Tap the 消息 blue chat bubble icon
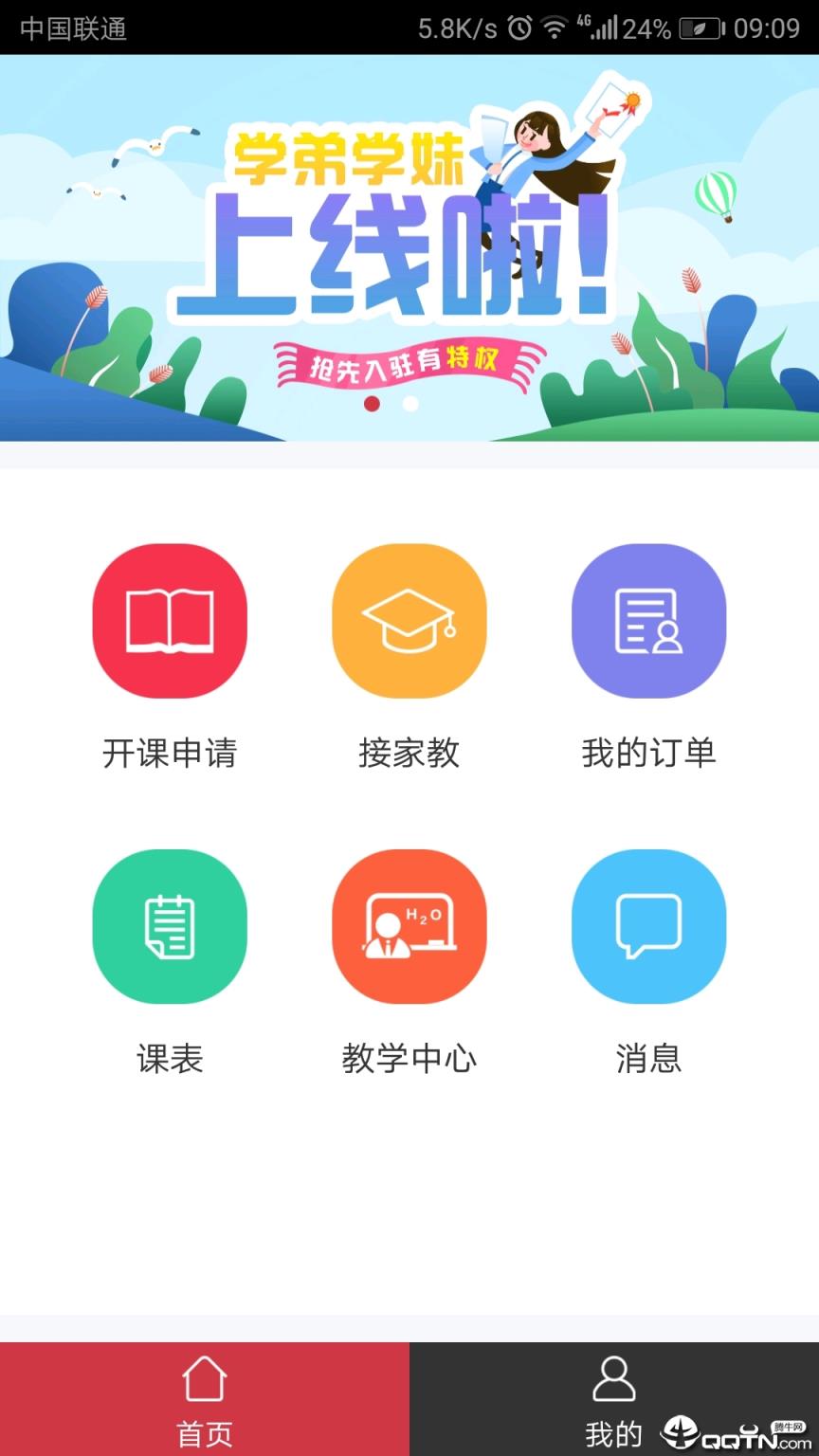This screenshot has width=819, height=1456. 648,926
